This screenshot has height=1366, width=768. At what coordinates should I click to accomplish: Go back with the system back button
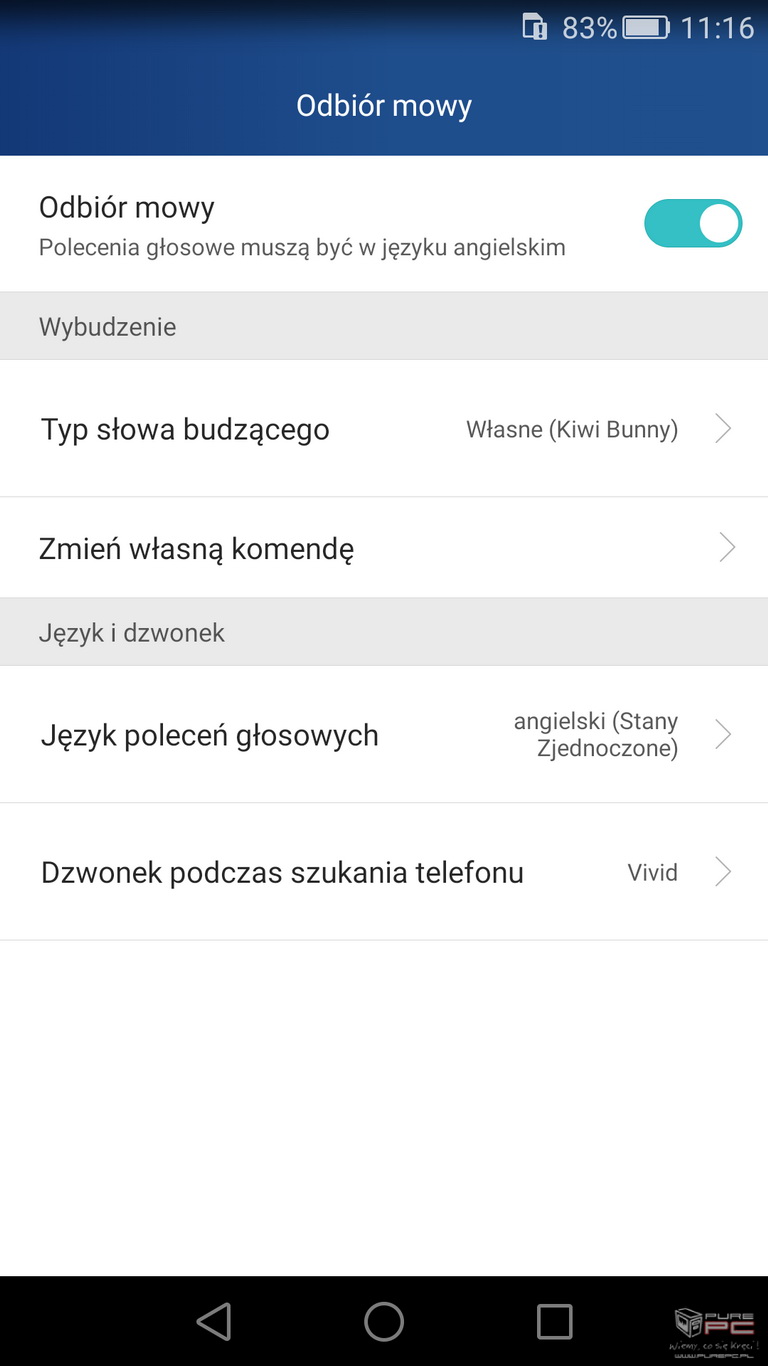pos(214,1321)
